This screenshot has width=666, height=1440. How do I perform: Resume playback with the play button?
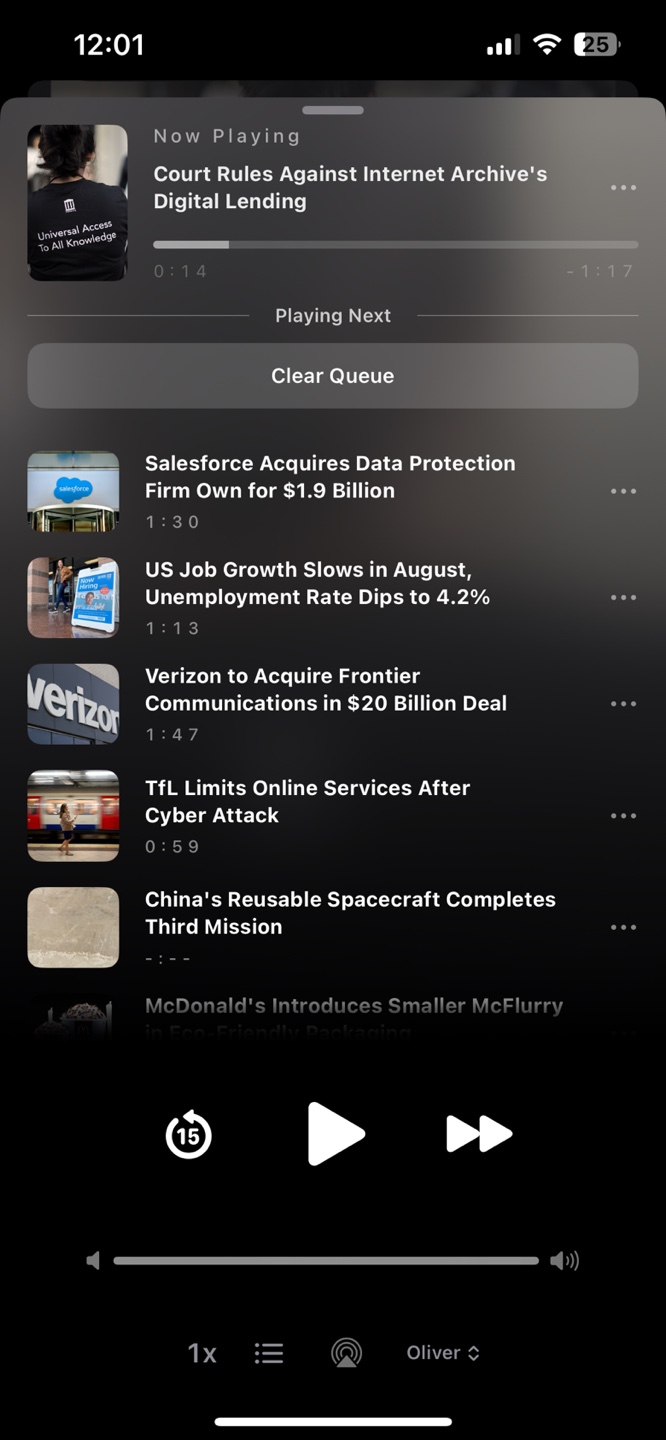[x=336, y=1134]
